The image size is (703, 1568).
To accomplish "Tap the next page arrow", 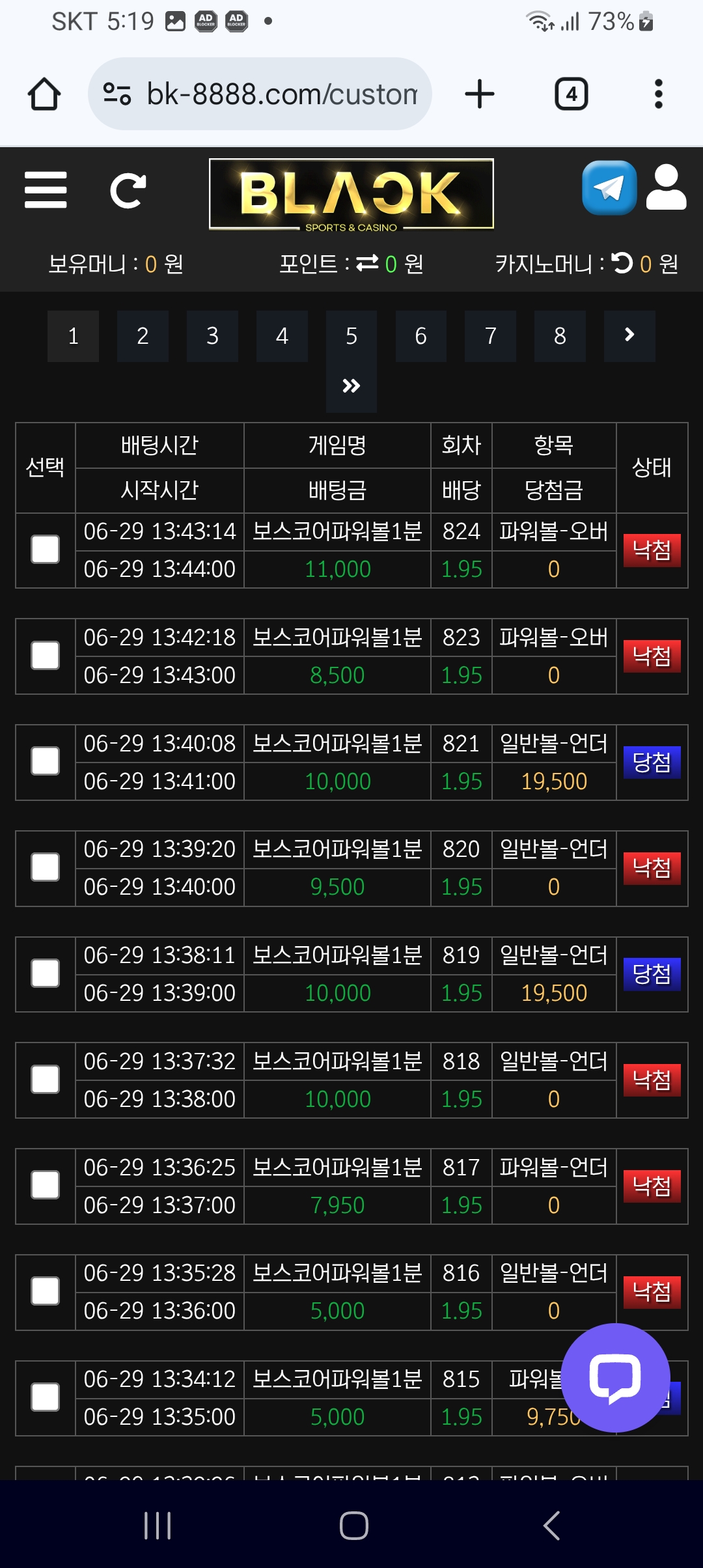I will 629,336.
